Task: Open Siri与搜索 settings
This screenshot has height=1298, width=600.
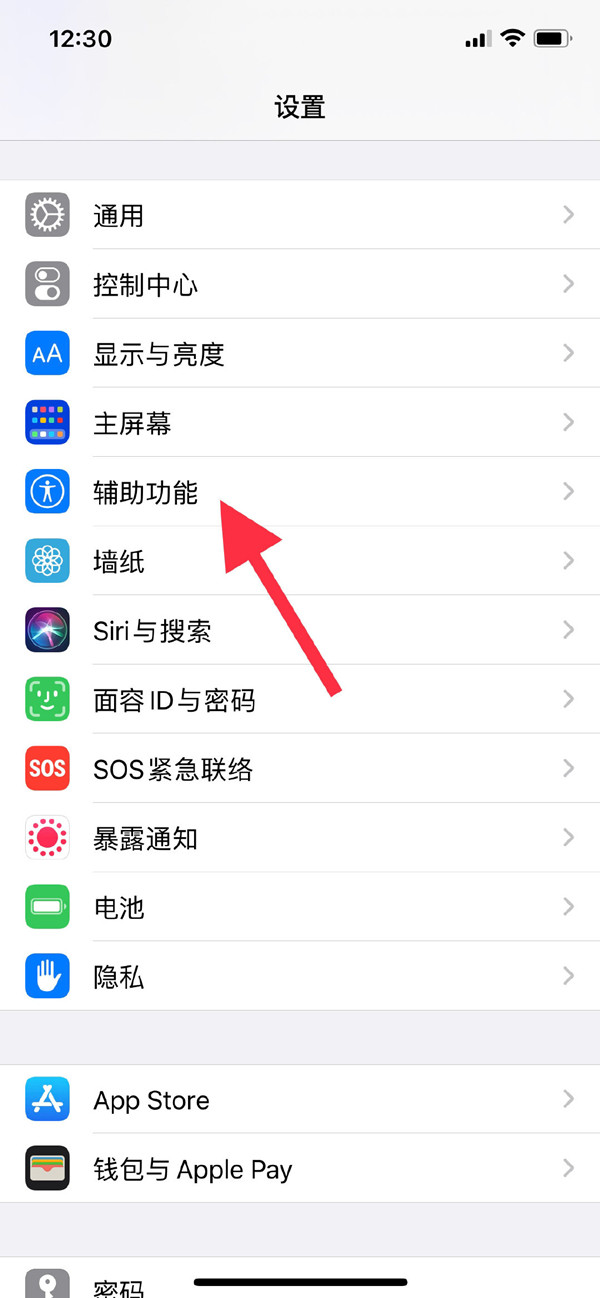Action: pos(300,630)
